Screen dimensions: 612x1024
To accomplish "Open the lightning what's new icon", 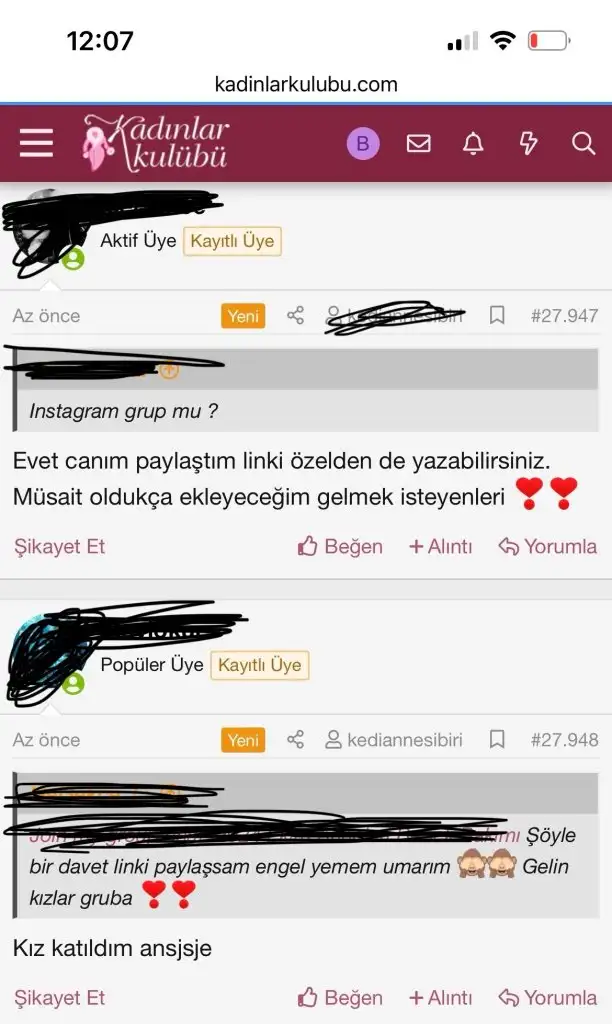I will tap(528, 144).
